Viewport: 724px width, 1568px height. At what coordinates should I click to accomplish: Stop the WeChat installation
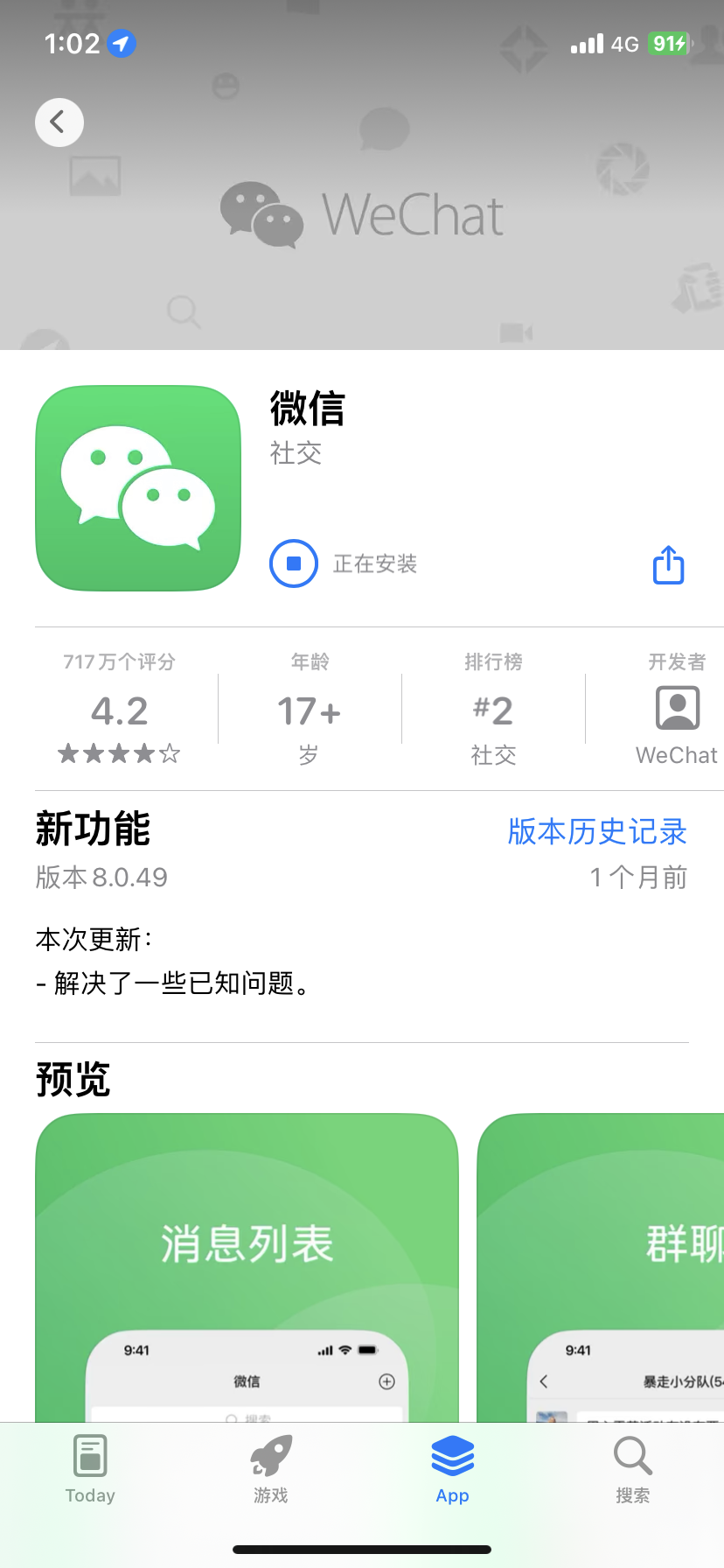pyautogui.click(x=294, y=563)
